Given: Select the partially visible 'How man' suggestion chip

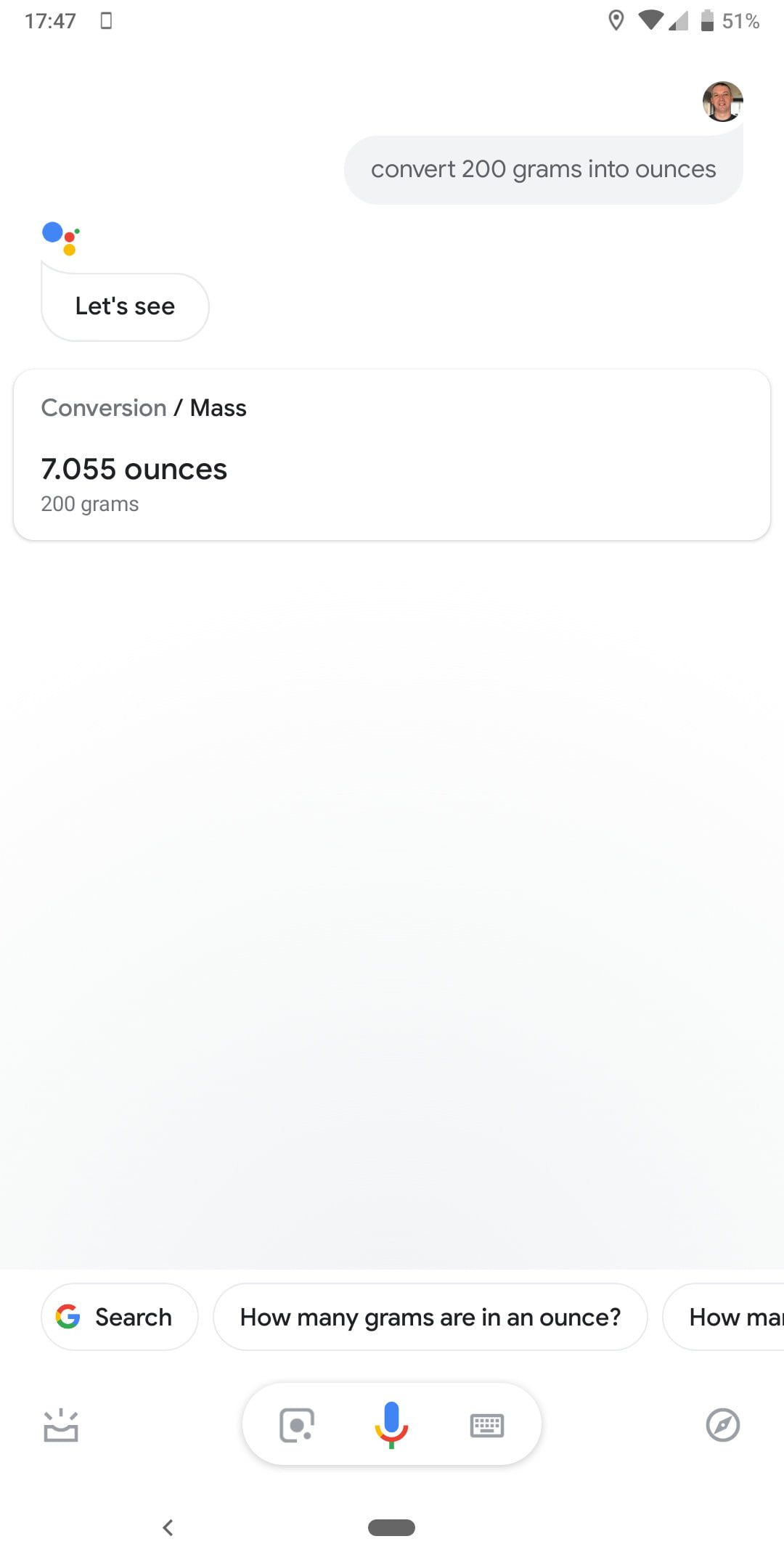Looking at the screenshot, I should tap(730, 1316).
